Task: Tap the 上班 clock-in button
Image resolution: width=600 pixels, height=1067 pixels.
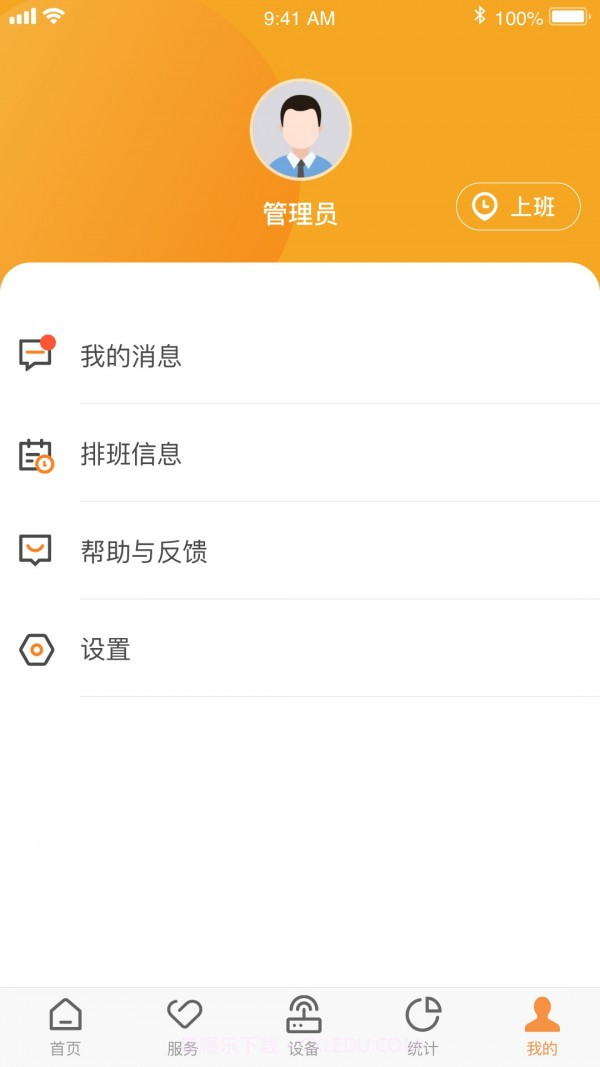Action: click(518, 207)
